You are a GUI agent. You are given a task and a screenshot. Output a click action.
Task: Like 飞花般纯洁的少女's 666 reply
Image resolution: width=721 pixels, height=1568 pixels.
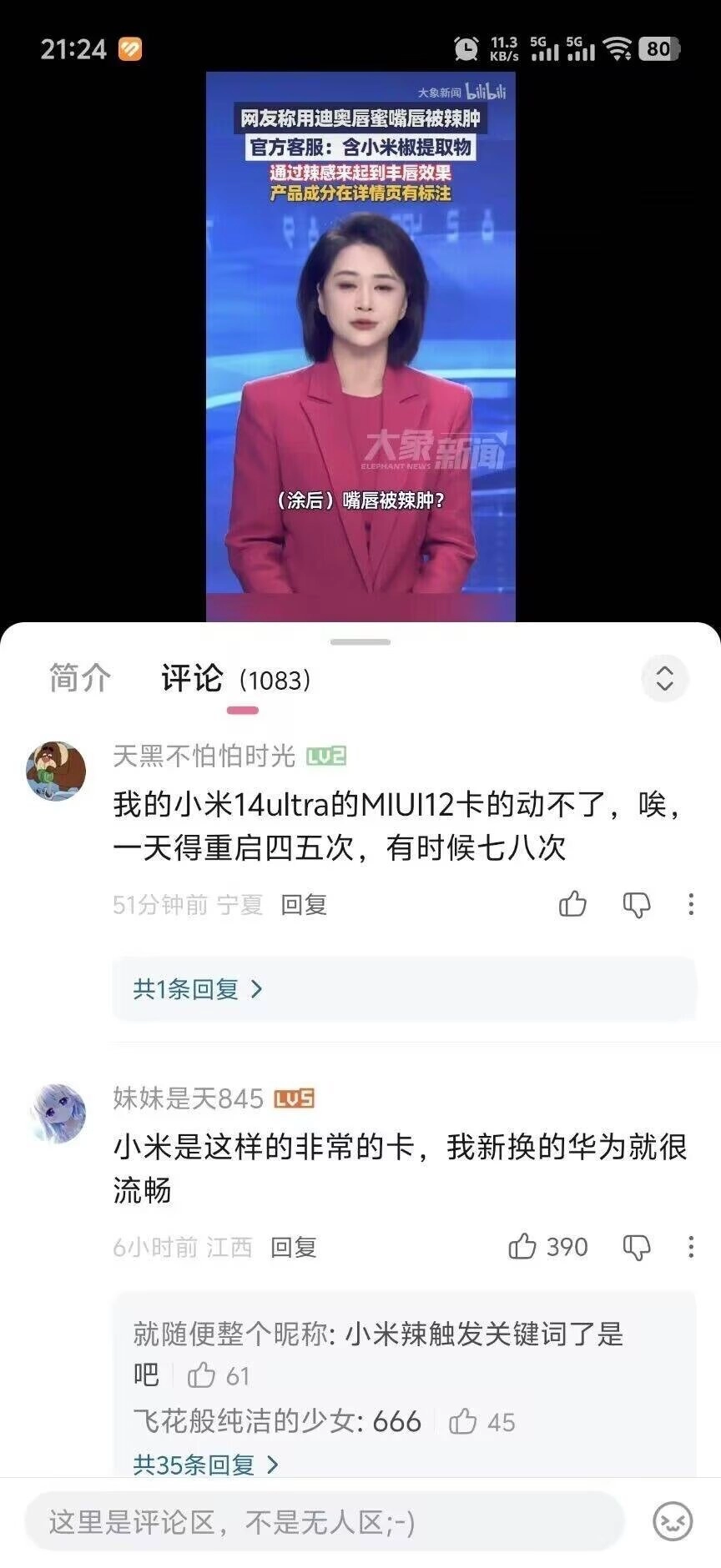click(x=464, y=1420)
